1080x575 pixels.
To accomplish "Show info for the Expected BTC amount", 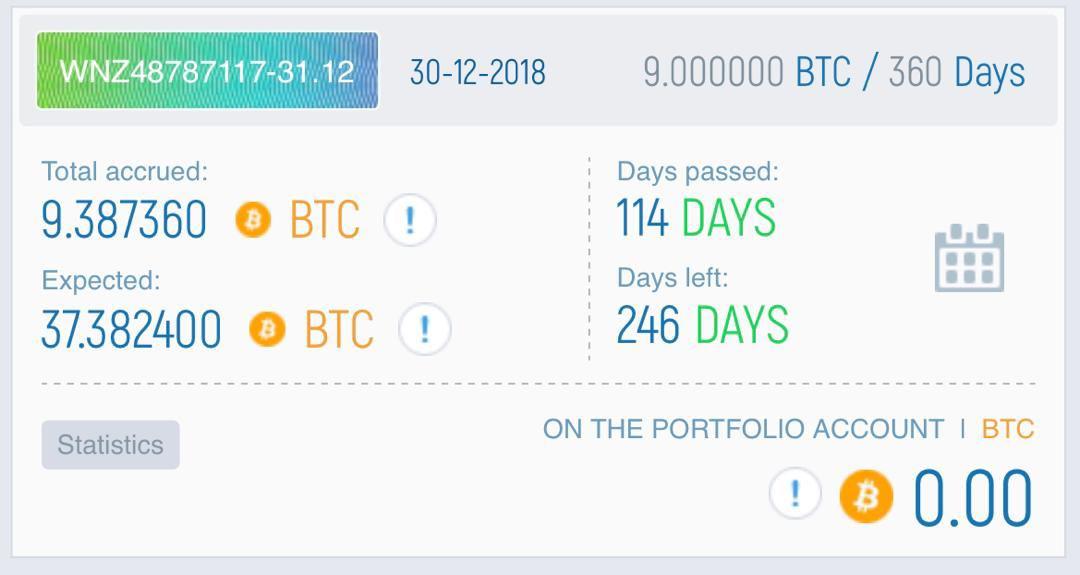I will pyautogui.click(x=424, y=329).
